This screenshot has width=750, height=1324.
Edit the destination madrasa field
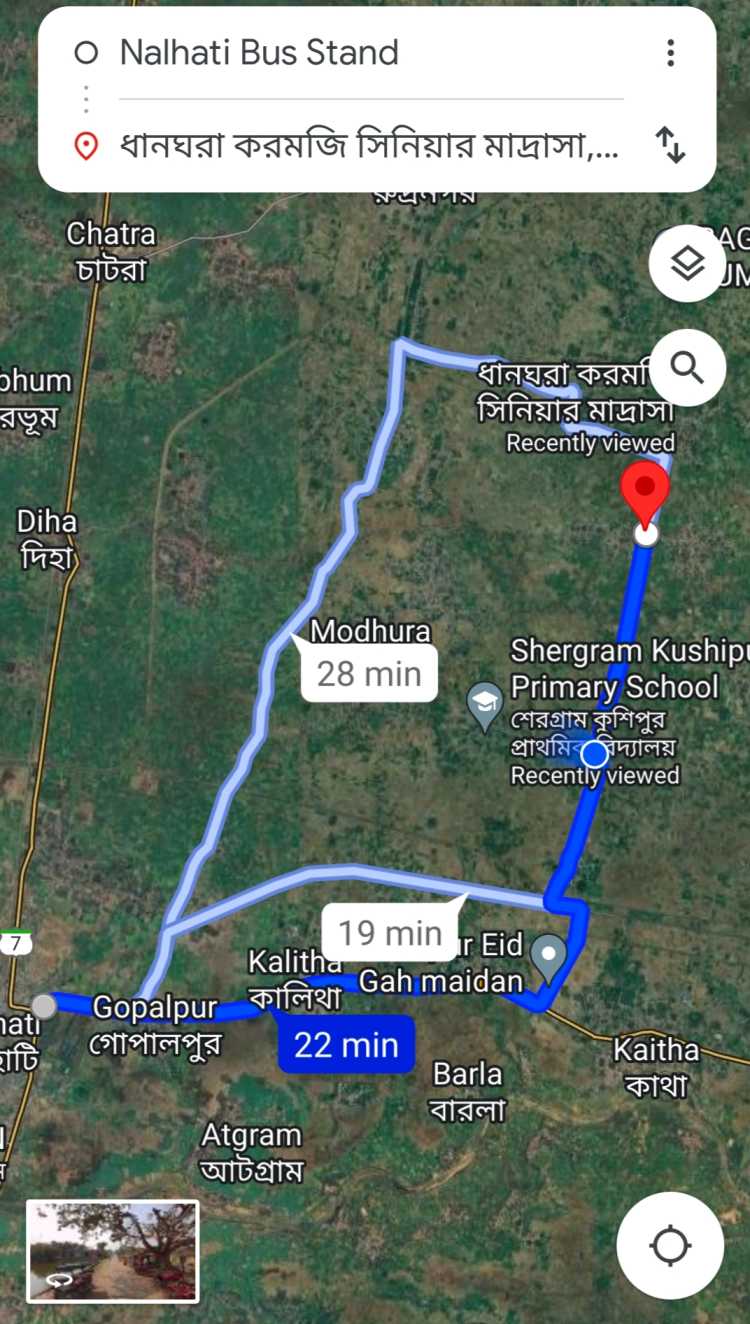[368, 147]
